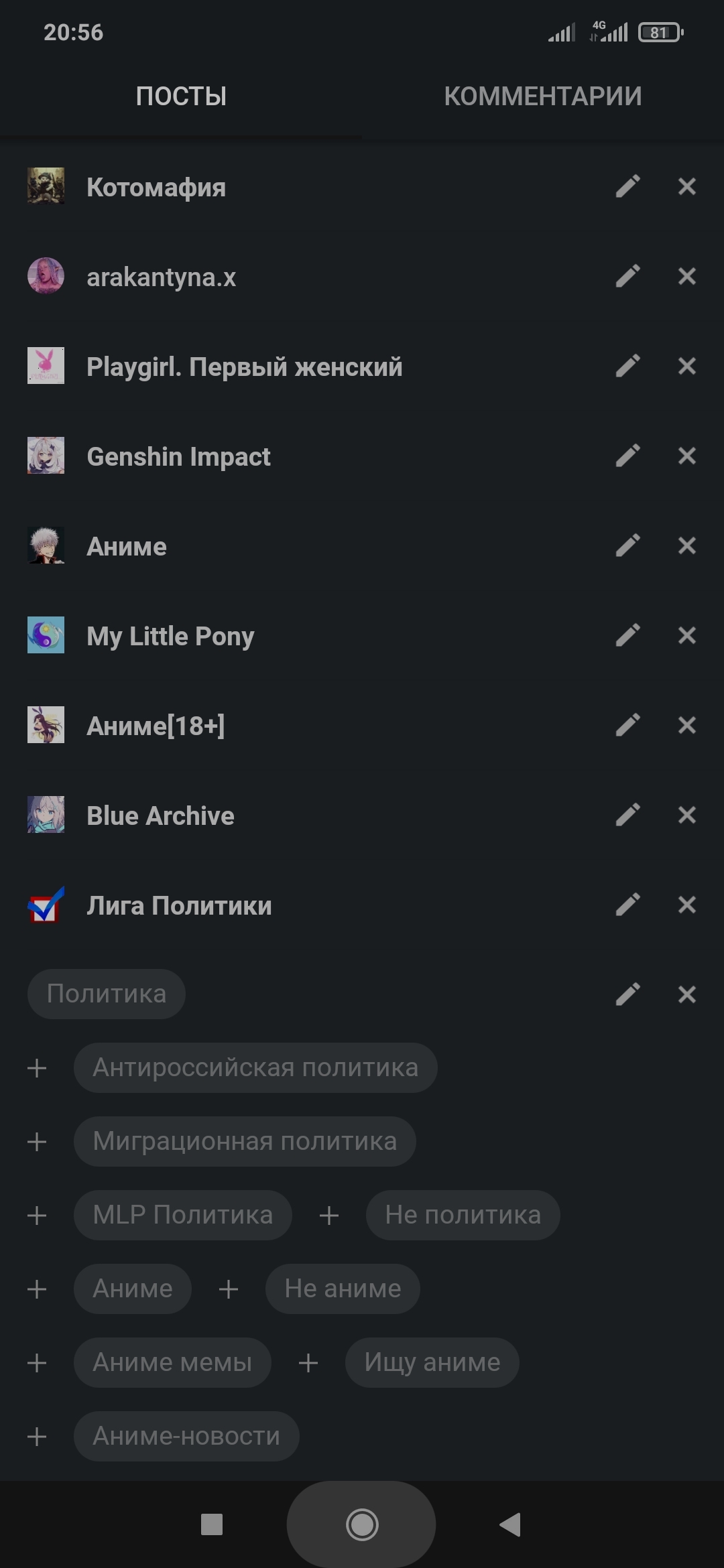This screenshot has width=724, height=1568.
Task: Remove arakantyna.x from the list
Action: point(686,277)
